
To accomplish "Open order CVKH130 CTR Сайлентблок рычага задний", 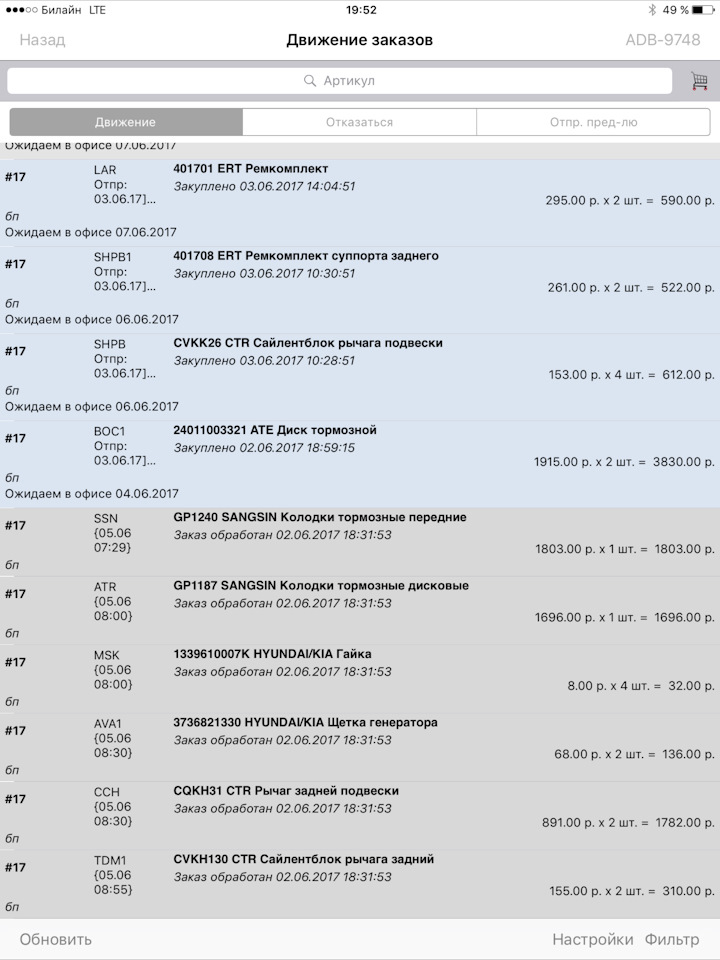I will pos(360,884).
